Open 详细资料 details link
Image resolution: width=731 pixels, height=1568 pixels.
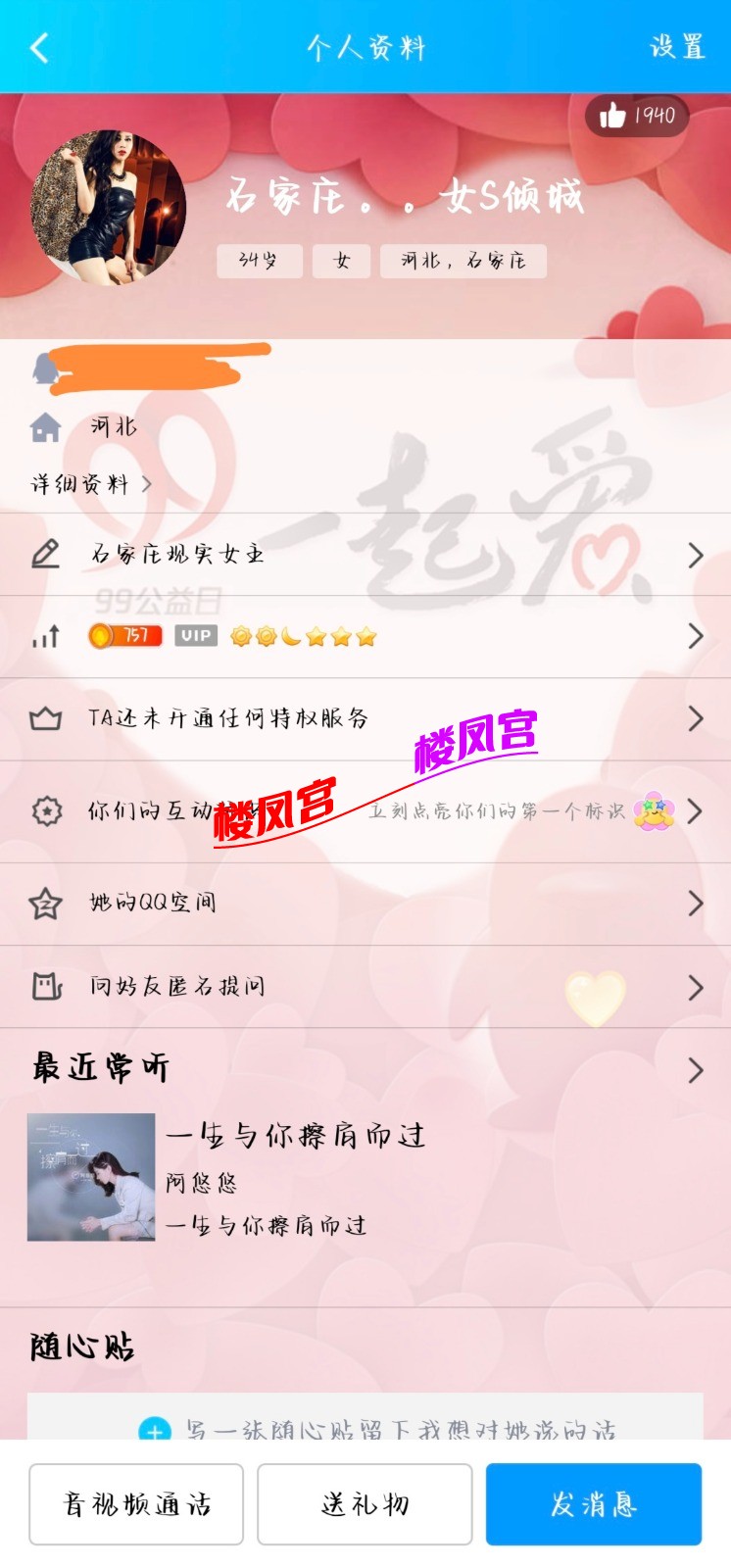91,484
